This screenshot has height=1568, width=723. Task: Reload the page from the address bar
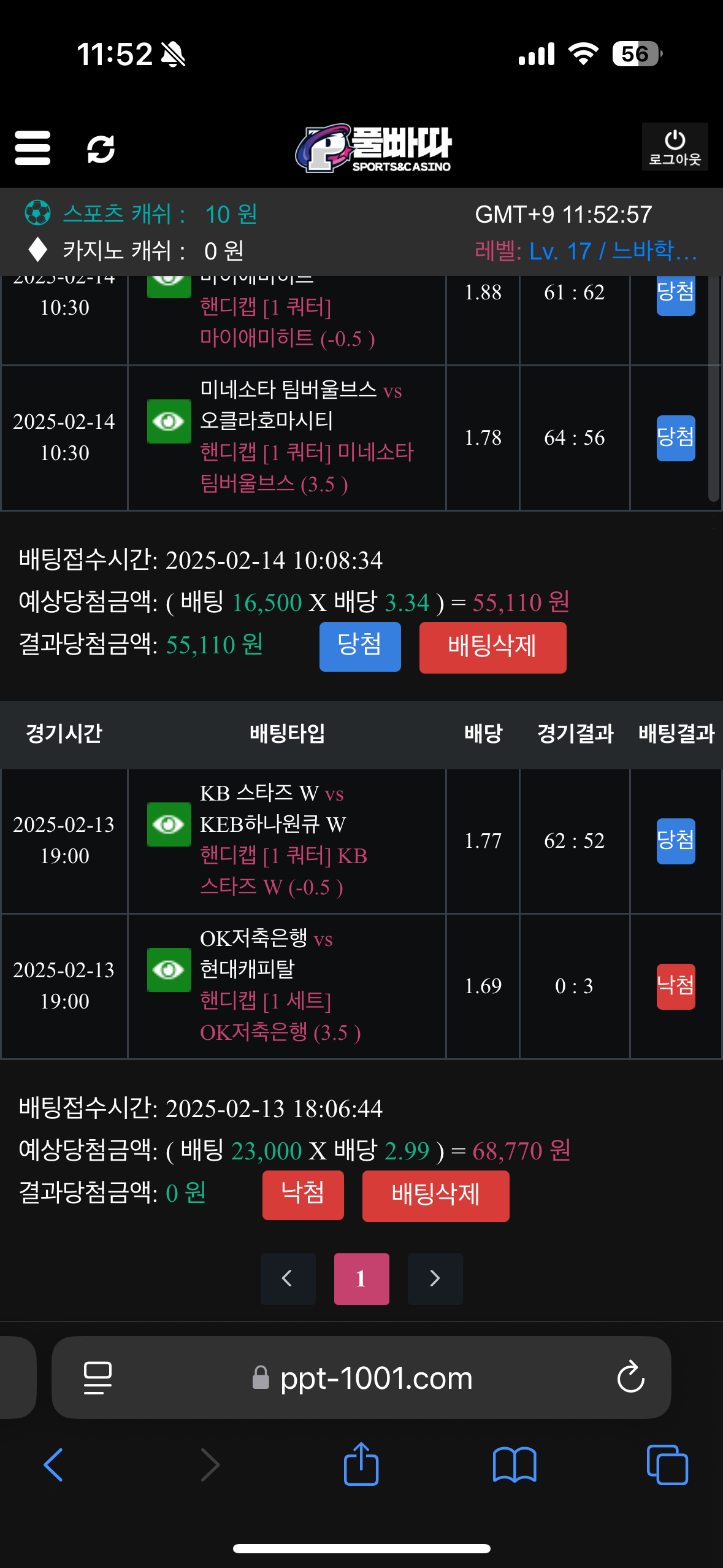coord(630,1378)
